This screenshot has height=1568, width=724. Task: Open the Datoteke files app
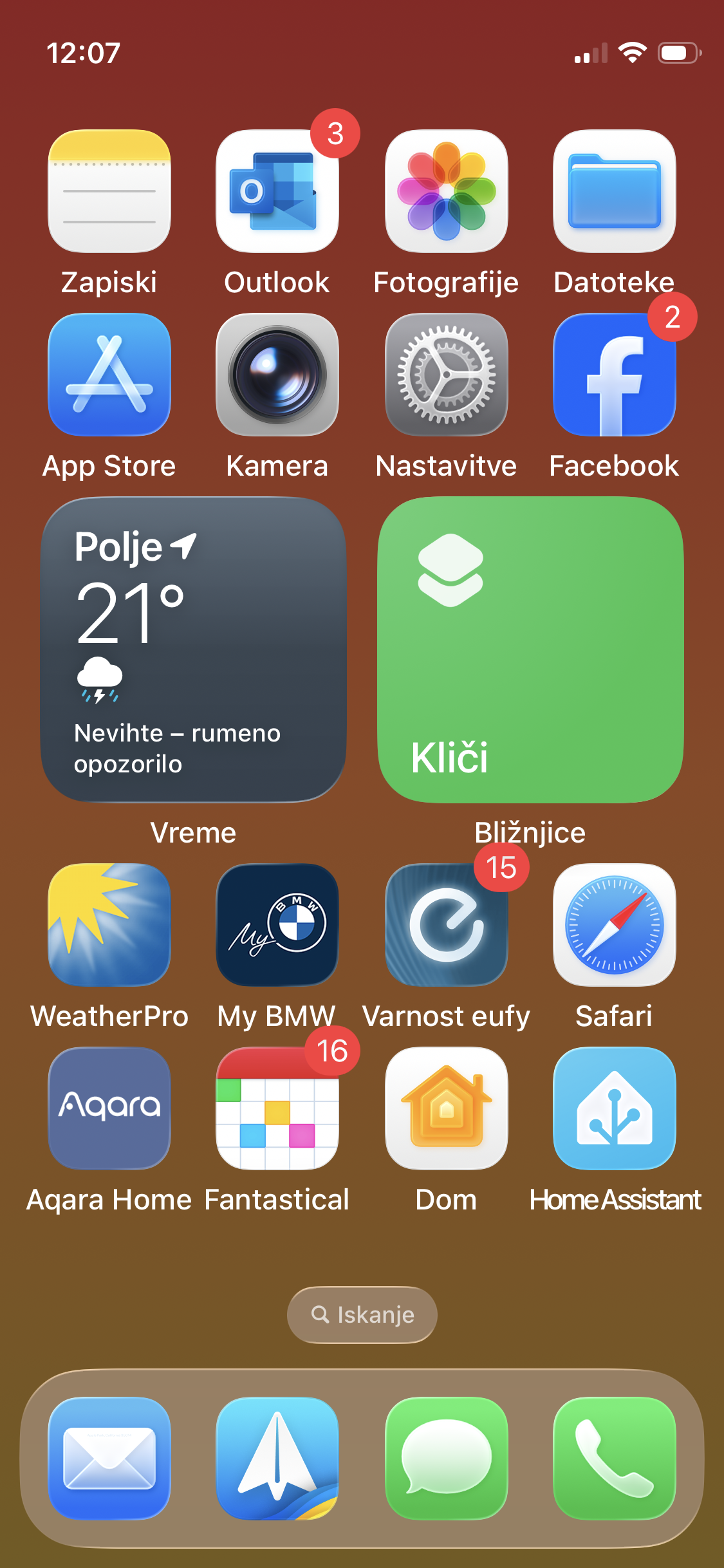coord(615,191)
